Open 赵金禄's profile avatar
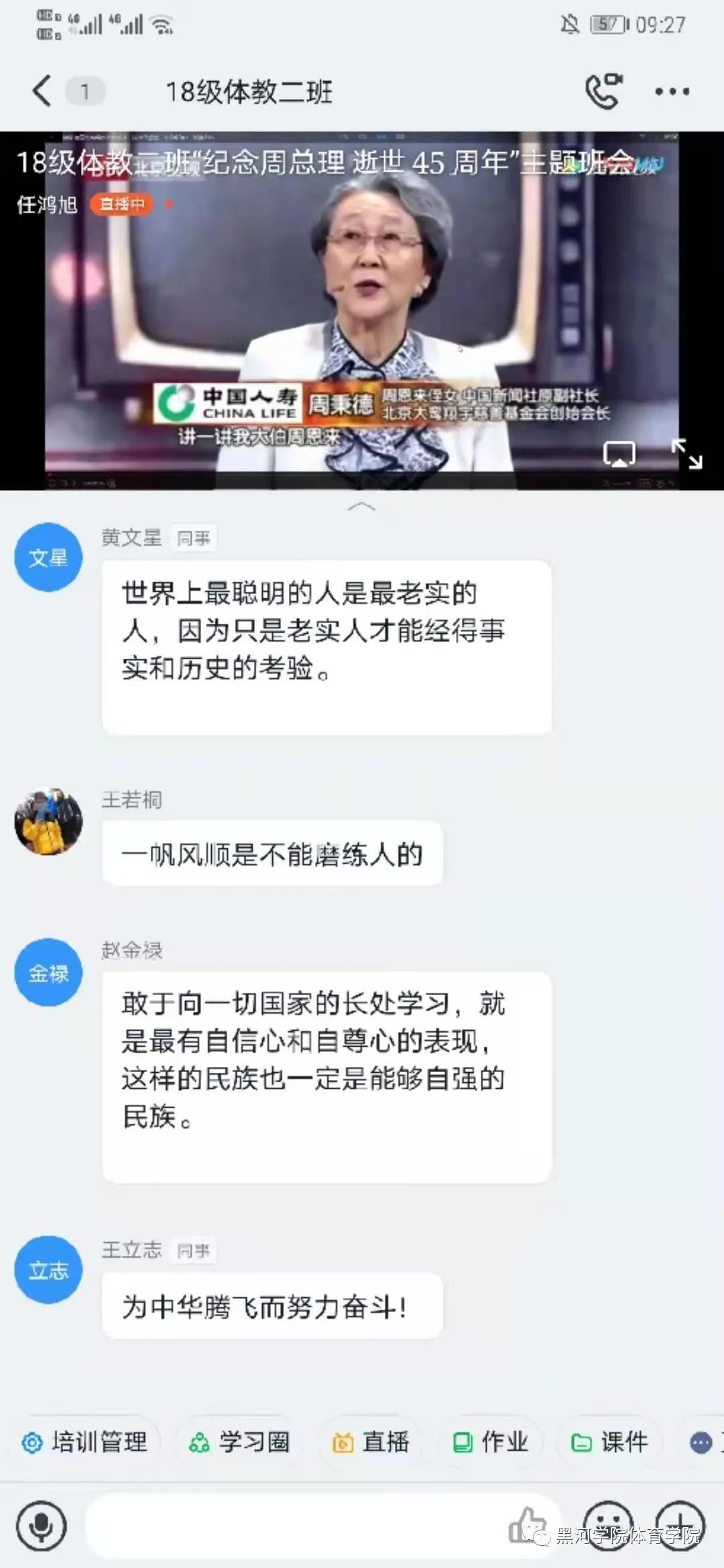This screenshot has height=1568, width=724. [48, 972]
